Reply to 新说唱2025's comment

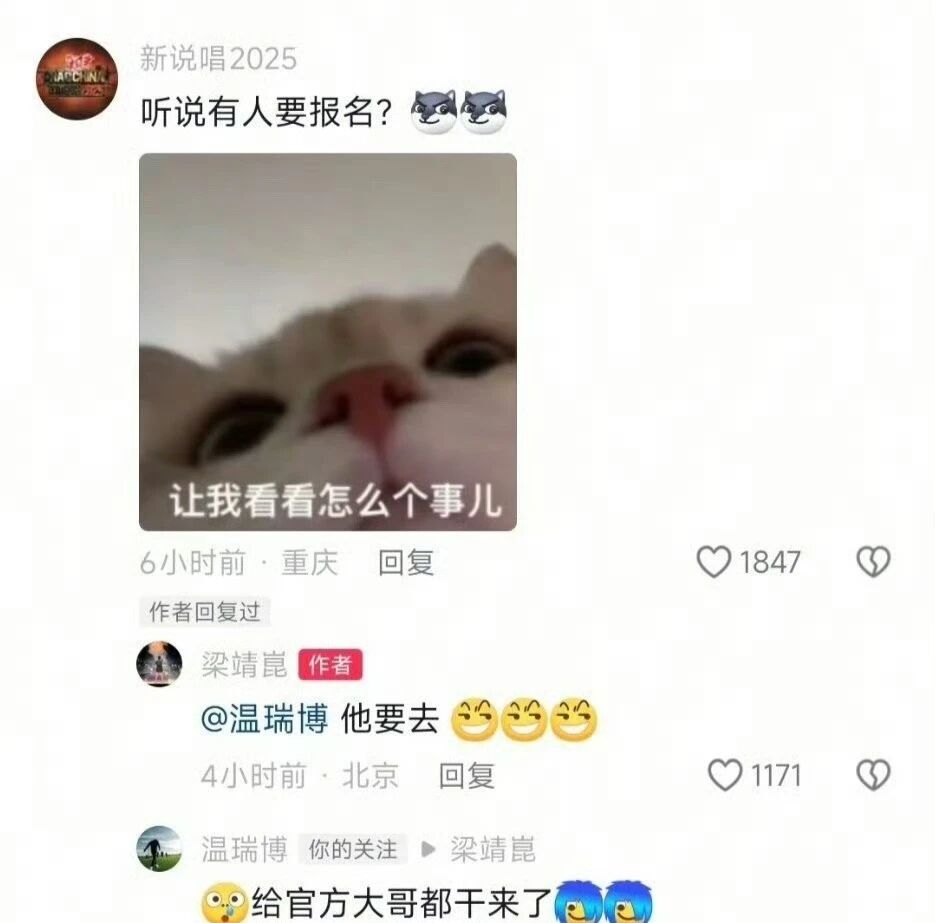pos(406,563)
